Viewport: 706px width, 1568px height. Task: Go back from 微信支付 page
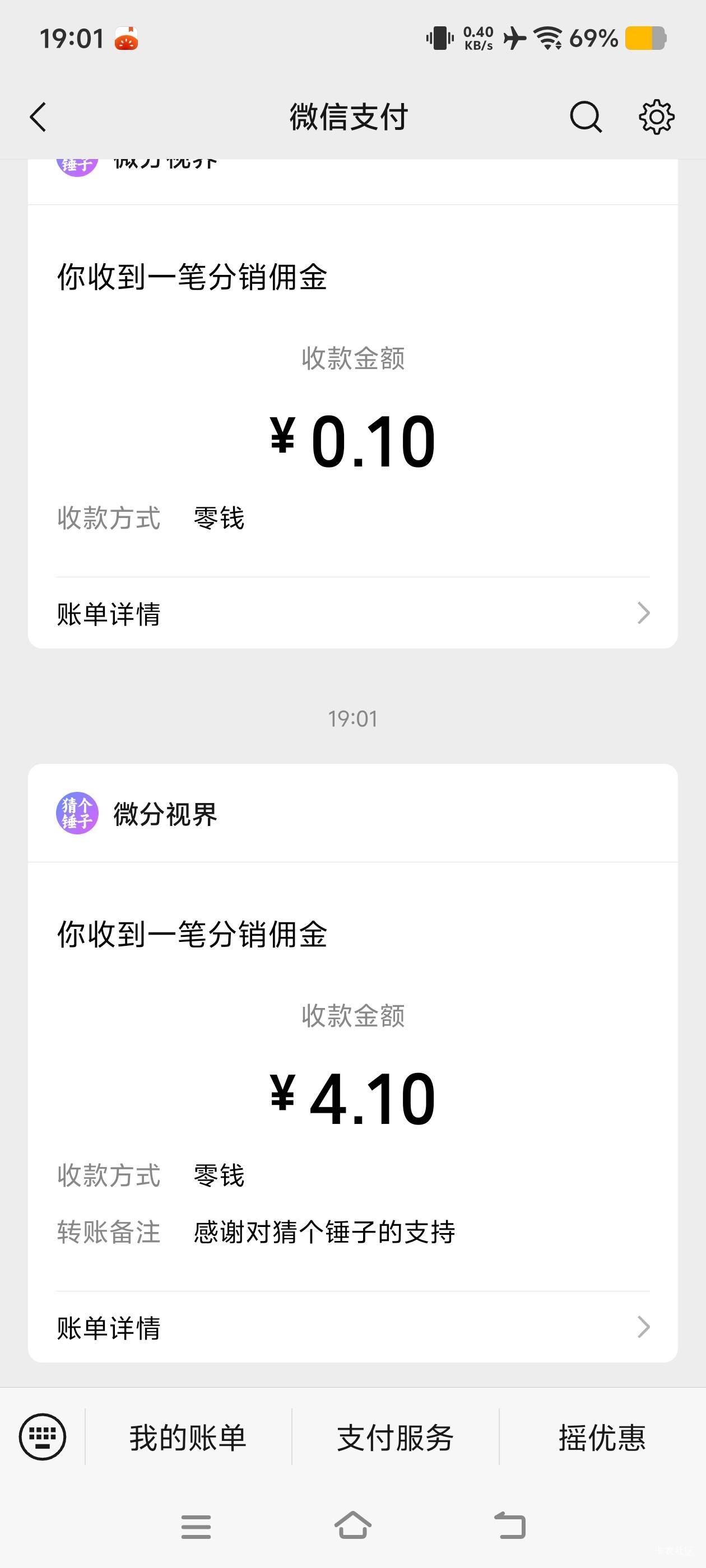point(38,116)
